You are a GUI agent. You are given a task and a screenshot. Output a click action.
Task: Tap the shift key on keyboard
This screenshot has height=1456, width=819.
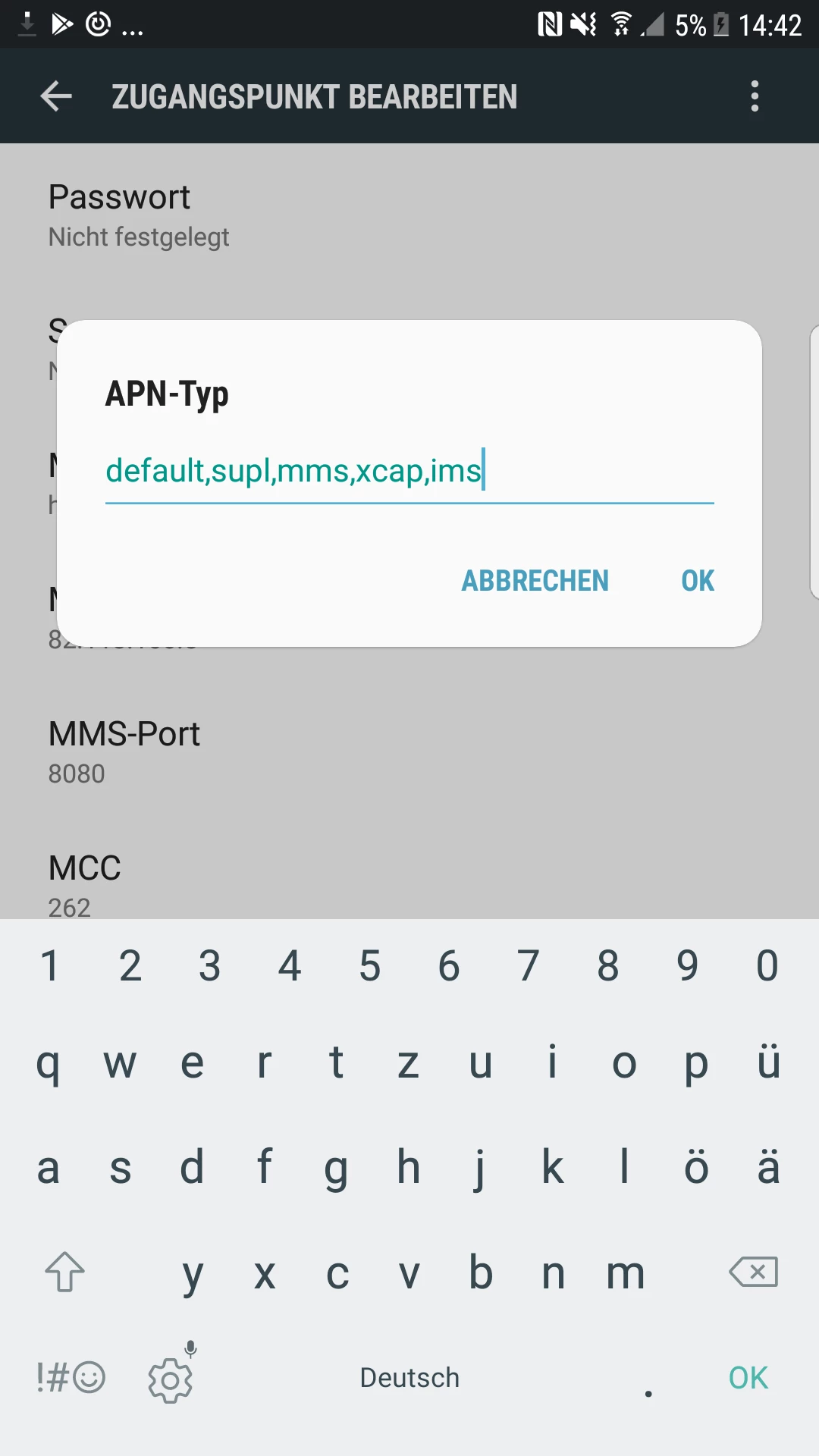coord(65,1272)
